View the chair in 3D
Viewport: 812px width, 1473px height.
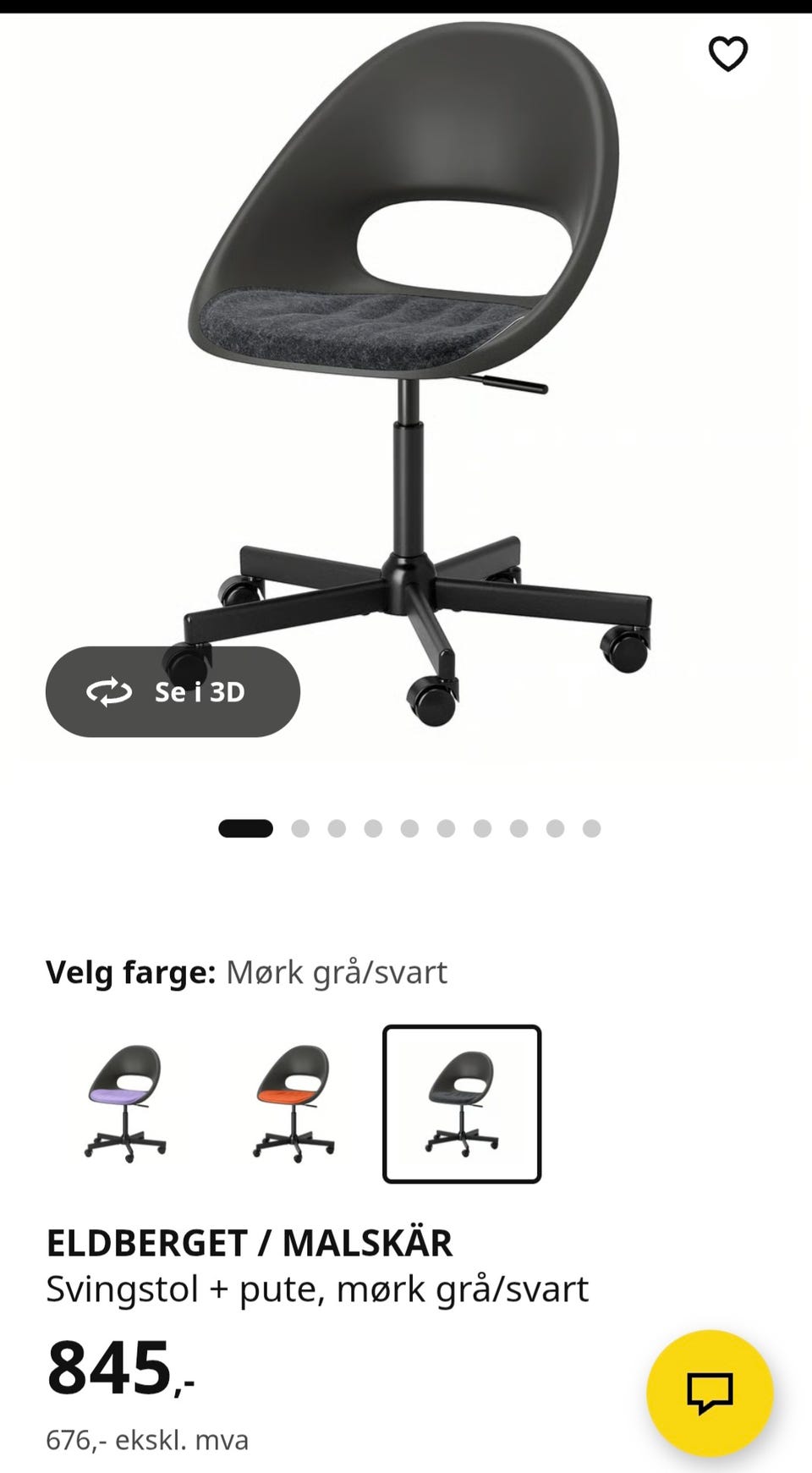pyautogui.click(x=173, y=691)
